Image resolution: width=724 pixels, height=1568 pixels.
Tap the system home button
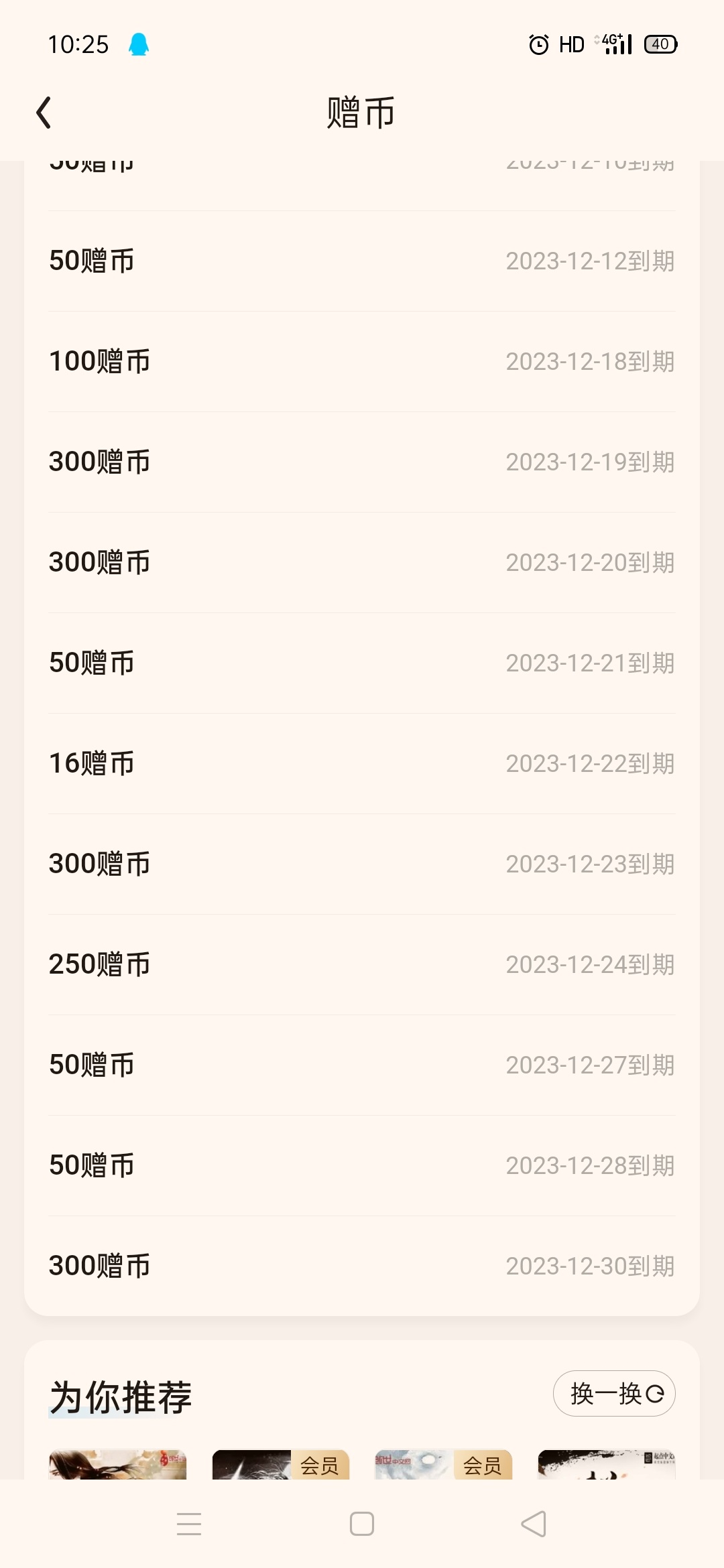(x=362, y=1524)
